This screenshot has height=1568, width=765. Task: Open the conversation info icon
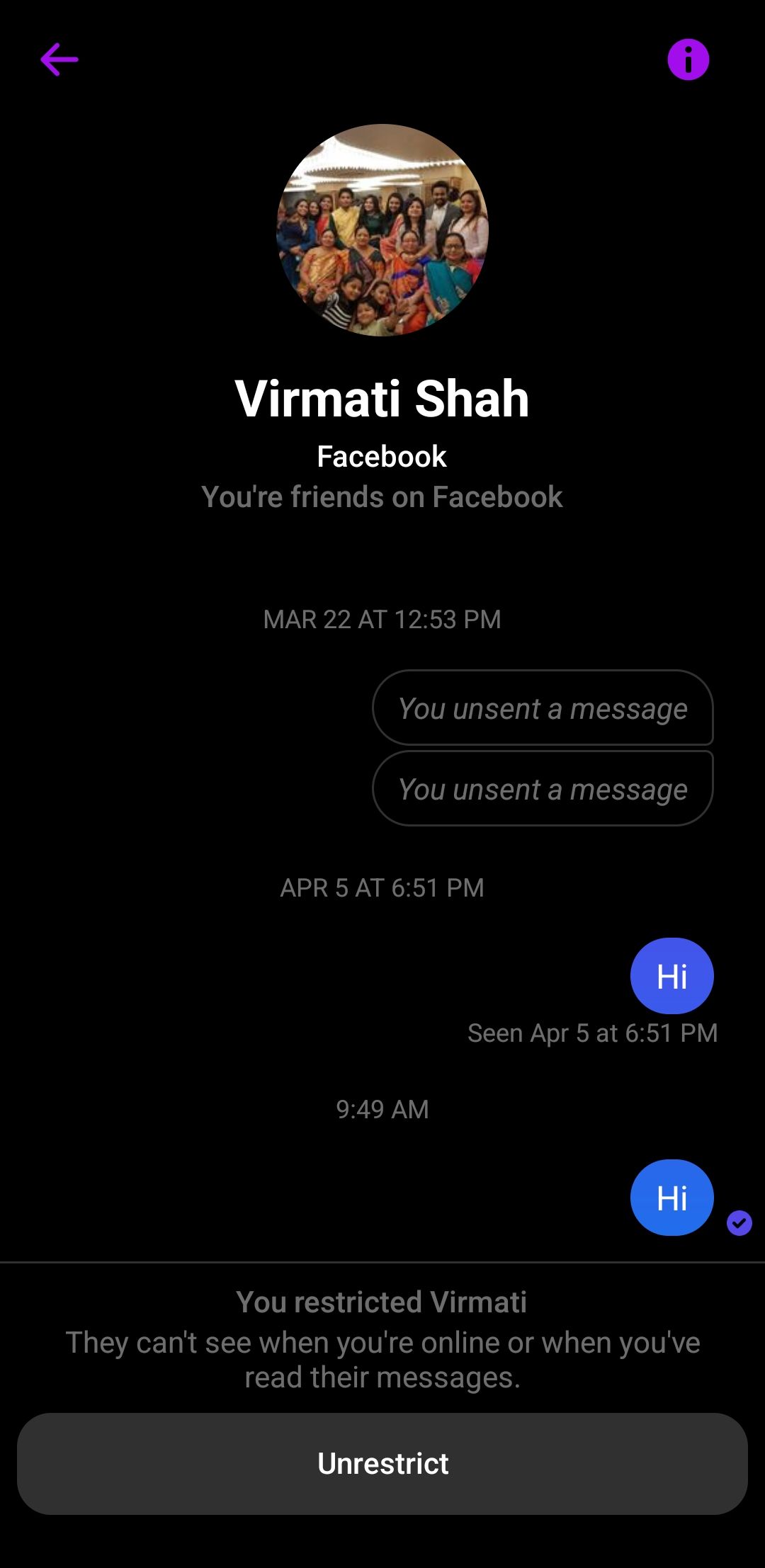click(688, 59)
